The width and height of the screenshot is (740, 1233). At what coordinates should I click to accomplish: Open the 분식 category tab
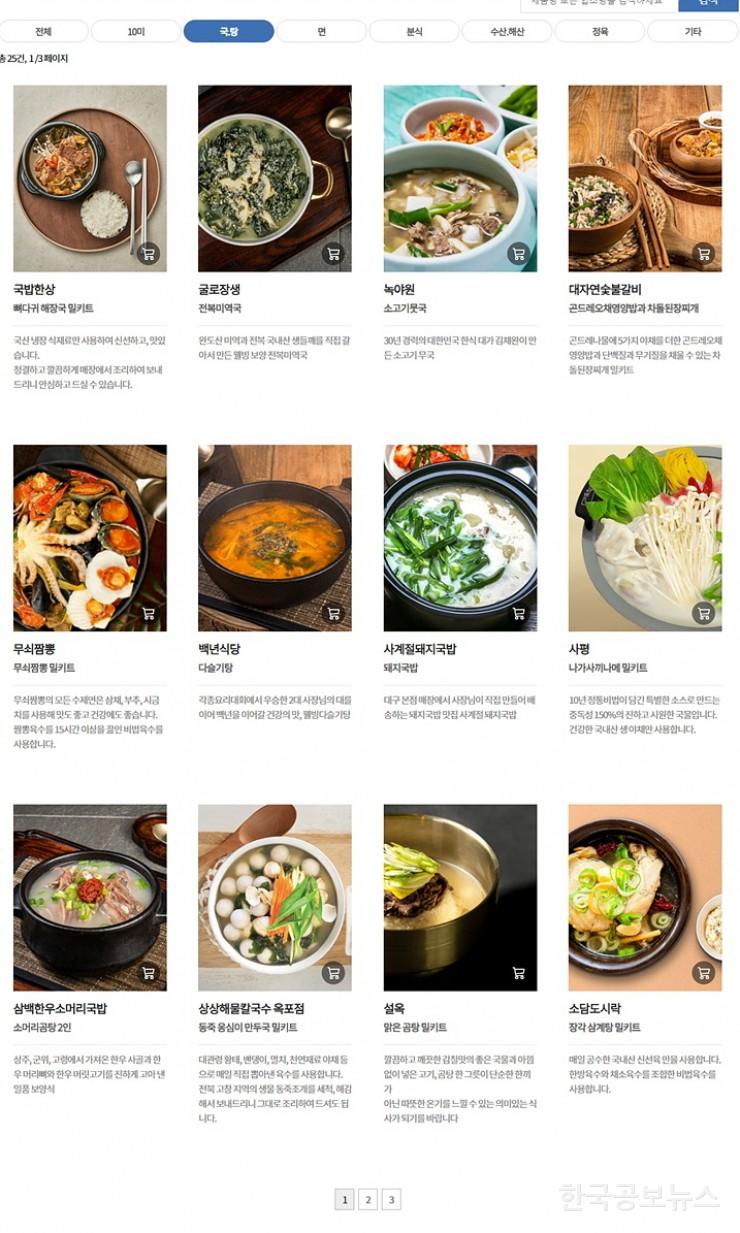pyautogui.click(x=414, y=32)
